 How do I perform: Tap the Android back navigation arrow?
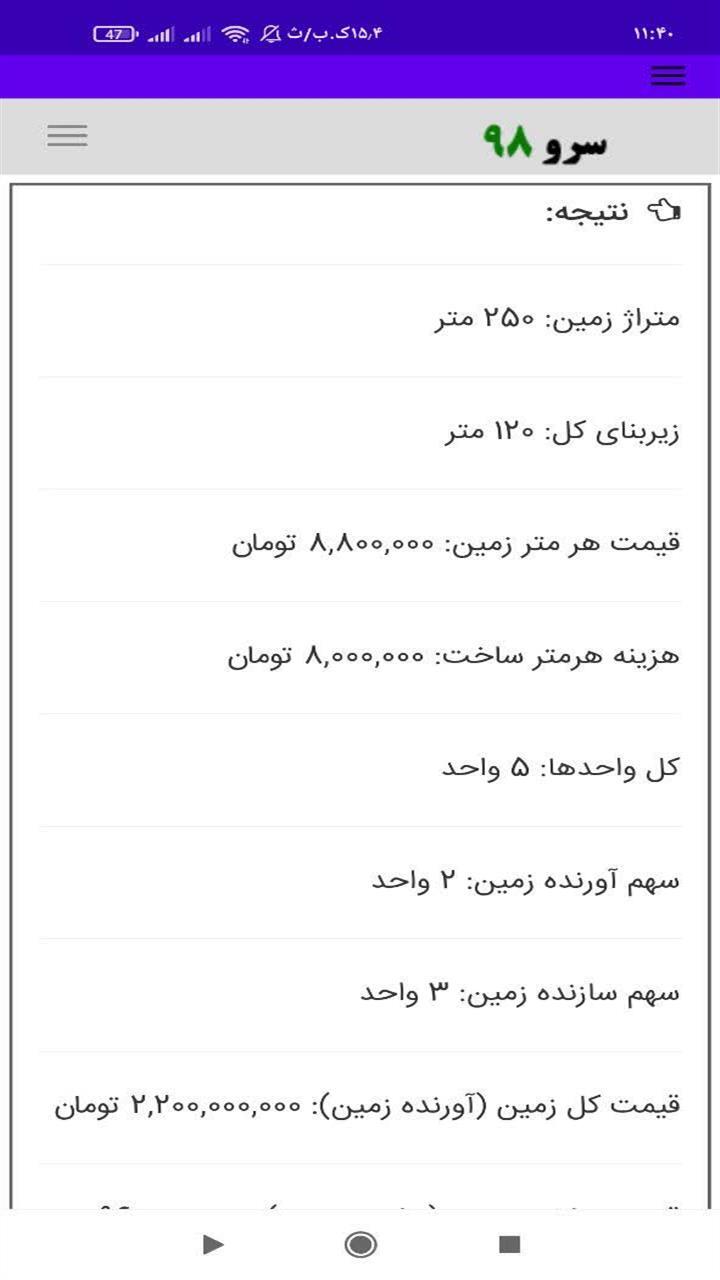(212, 1245)
